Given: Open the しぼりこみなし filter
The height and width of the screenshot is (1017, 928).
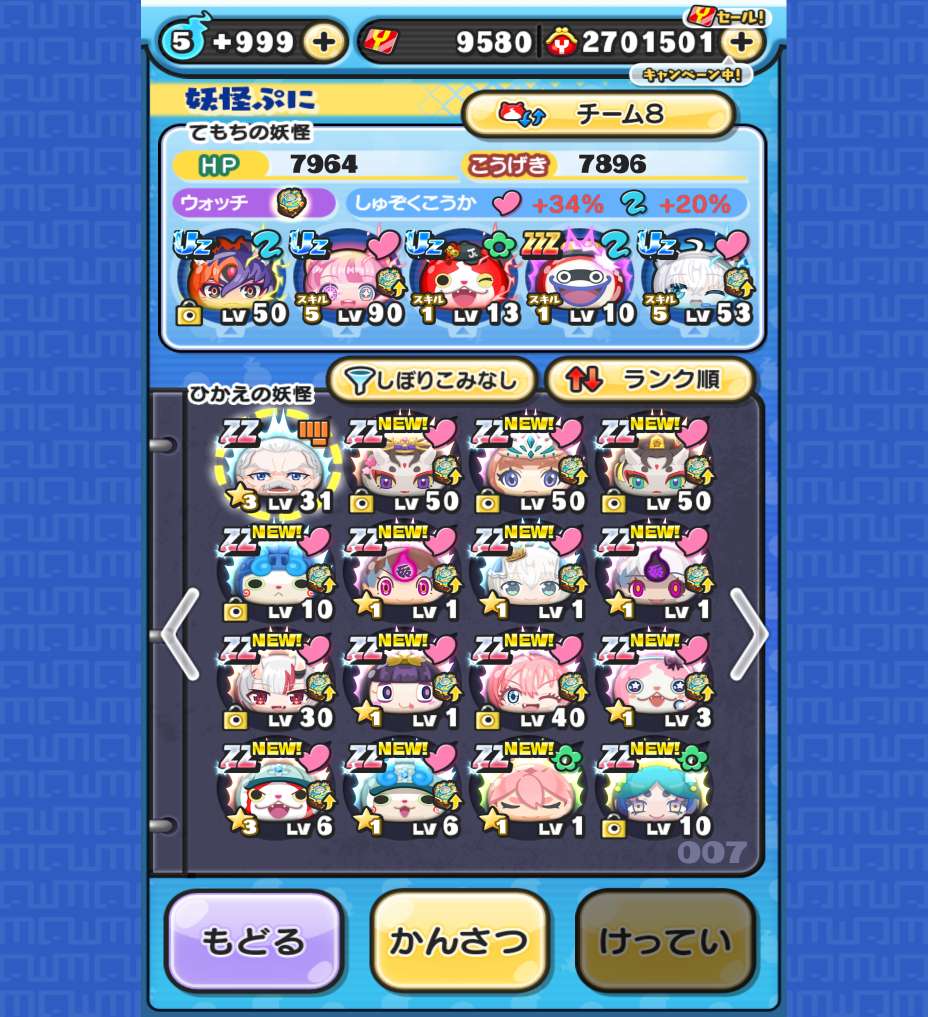Looking at the screenshot, I should point(434,380).
